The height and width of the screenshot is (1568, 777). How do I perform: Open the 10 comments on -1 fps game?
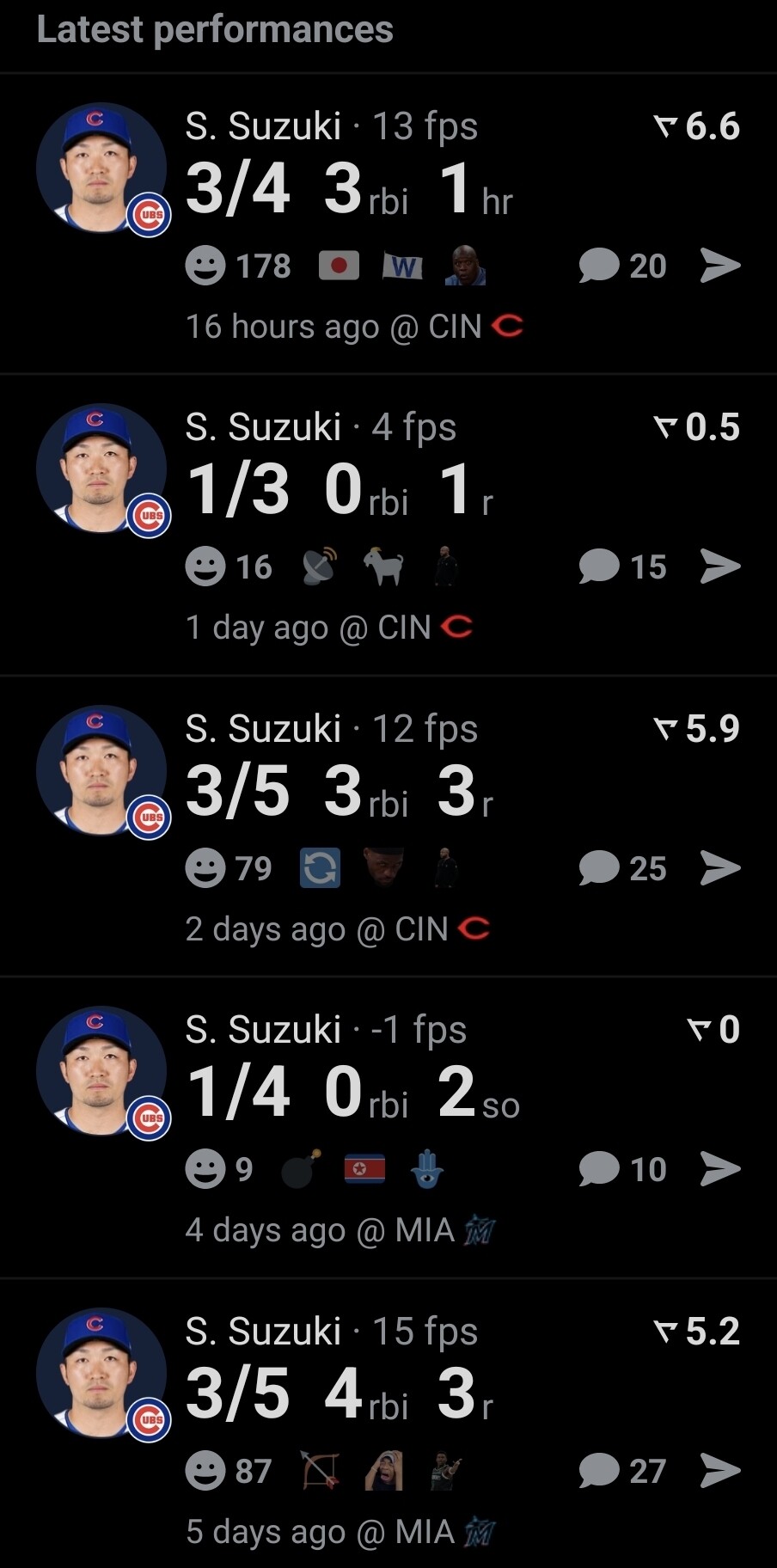[x=623, y=1169]
